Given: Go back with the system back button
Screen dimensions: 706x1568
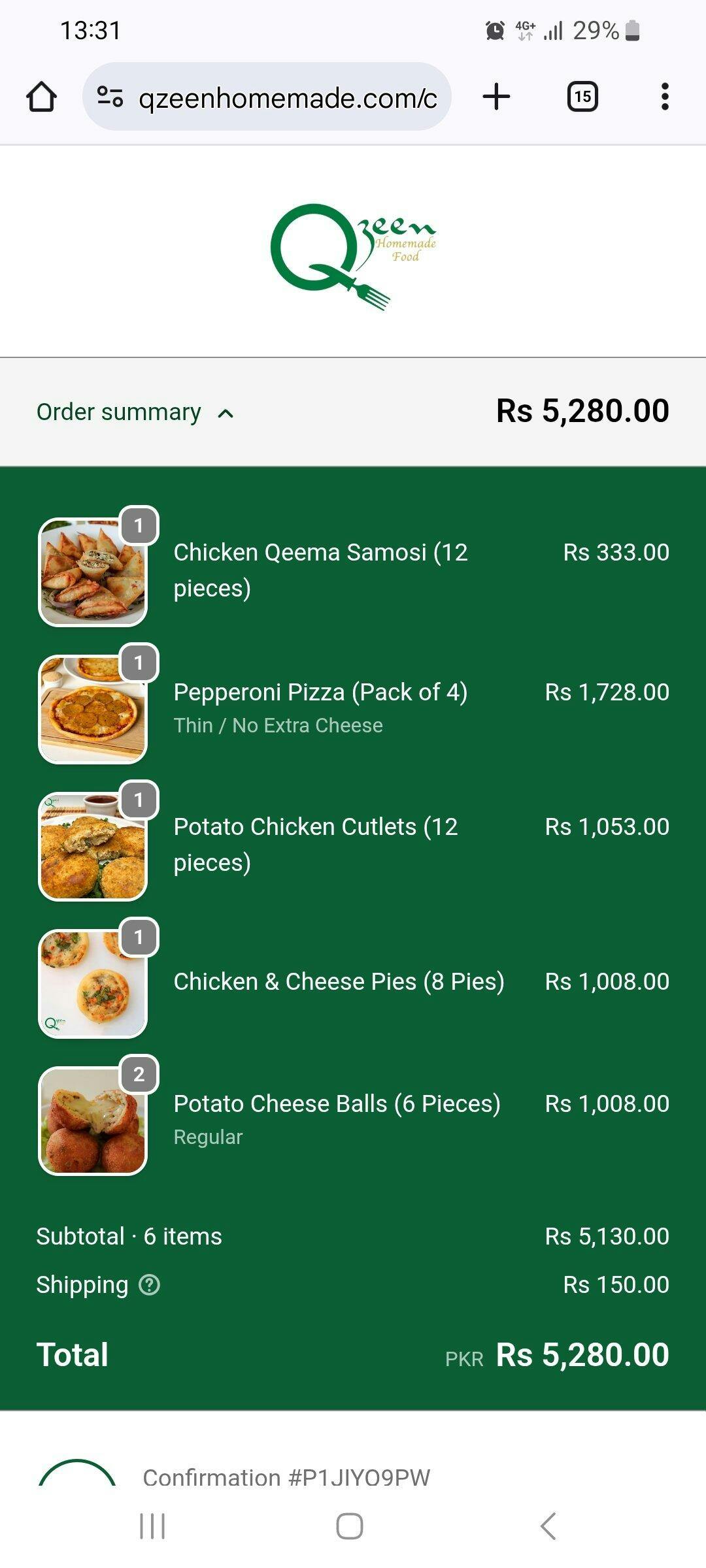Looking at the screenshot, I should pyautogui.click(x=548, y=1526).
